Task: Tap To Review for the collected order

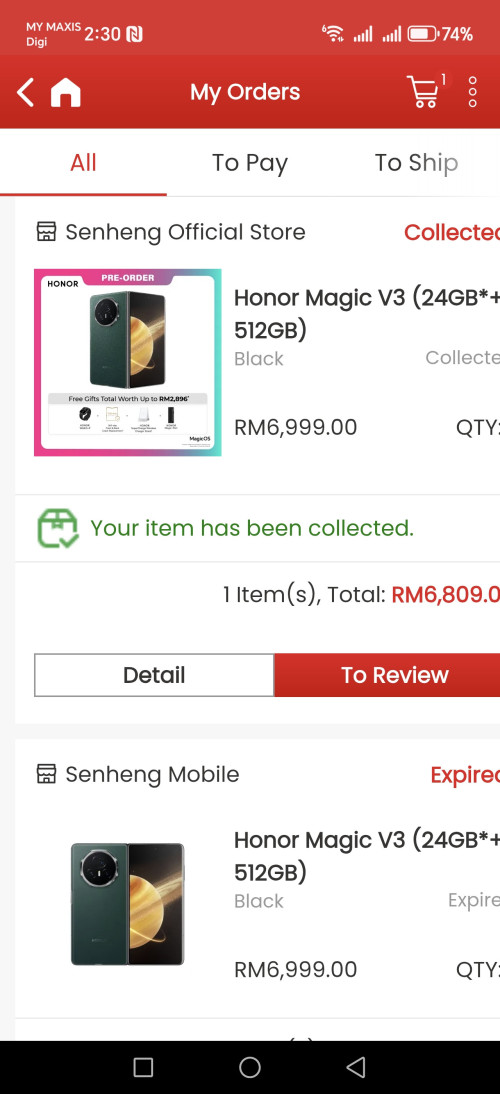Action: click(x=388, y=675)
